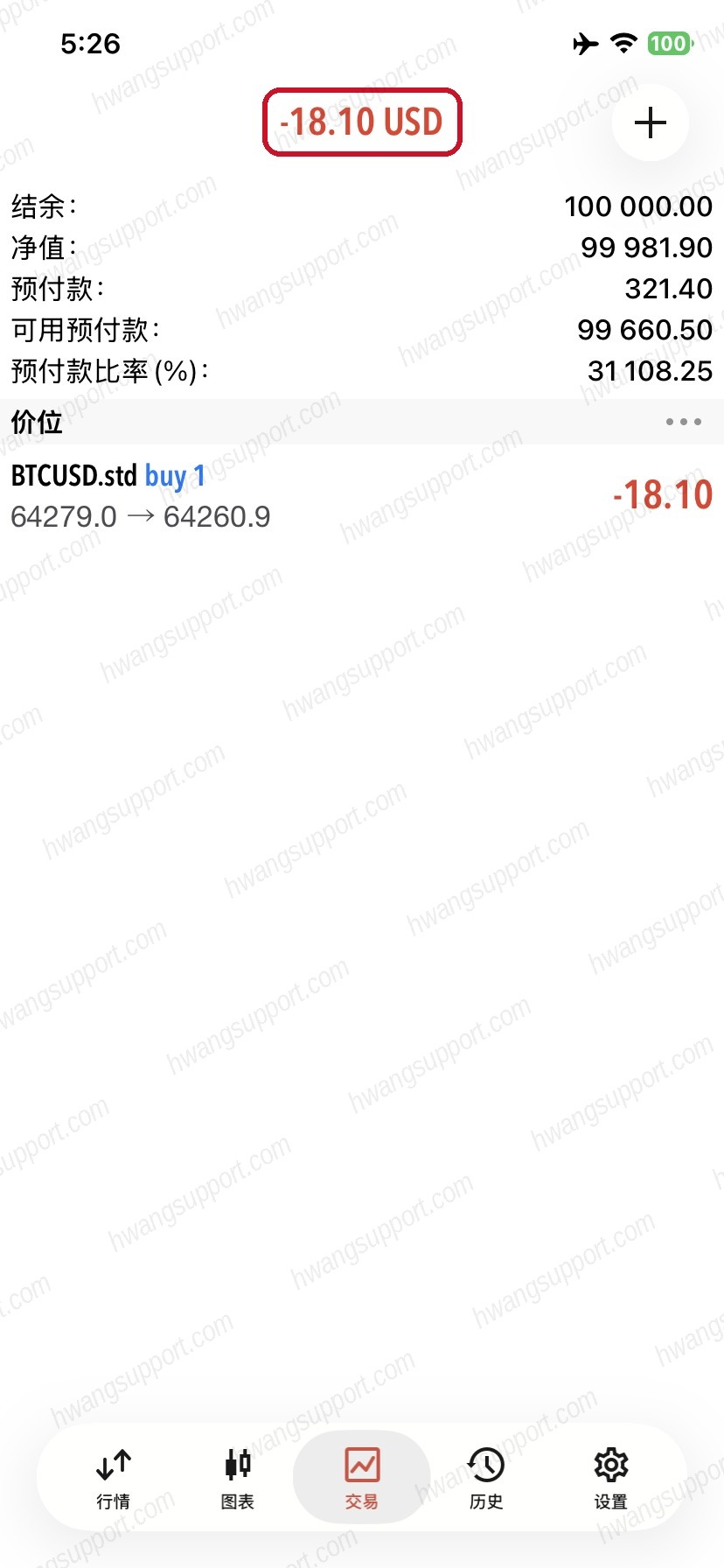The width and height of the screenshot is (724, 1568).
Task: Open the 历史 history tab
Action: click(x=486, y=1479)
